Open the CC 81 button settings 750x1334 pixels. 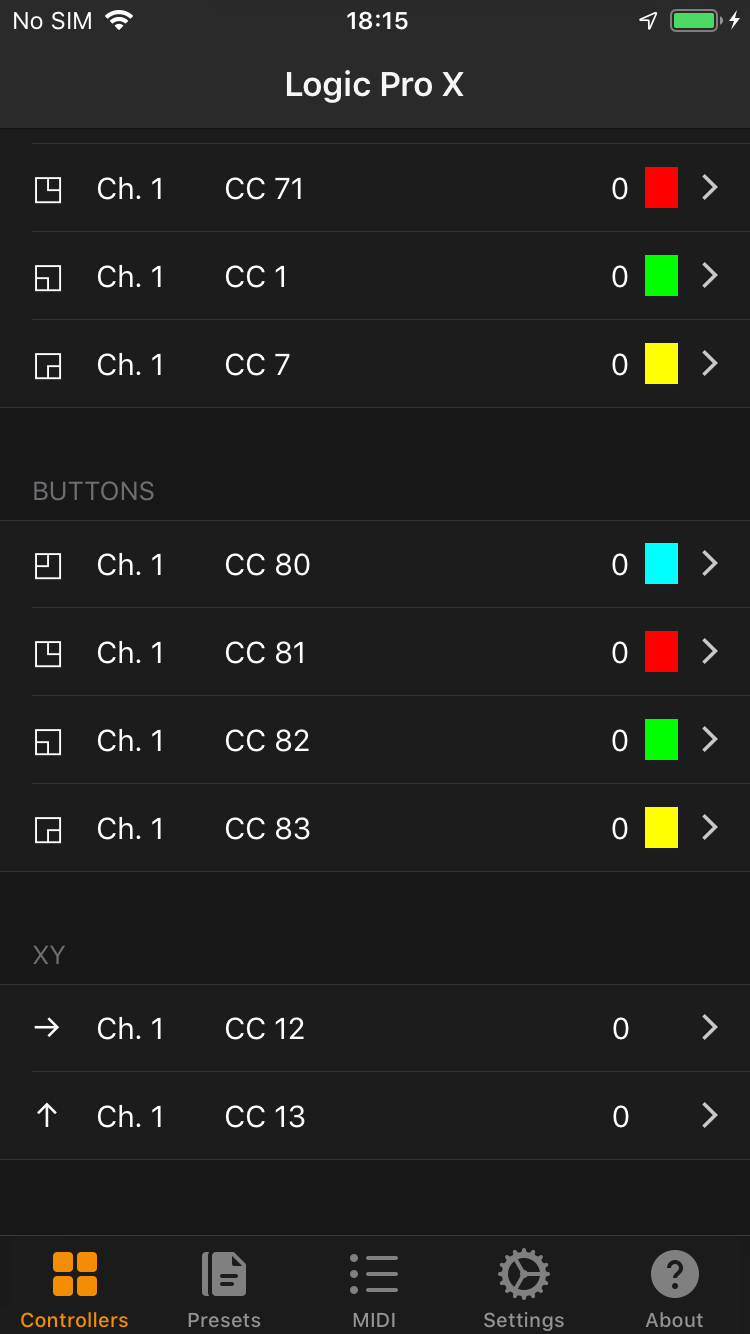375,652
